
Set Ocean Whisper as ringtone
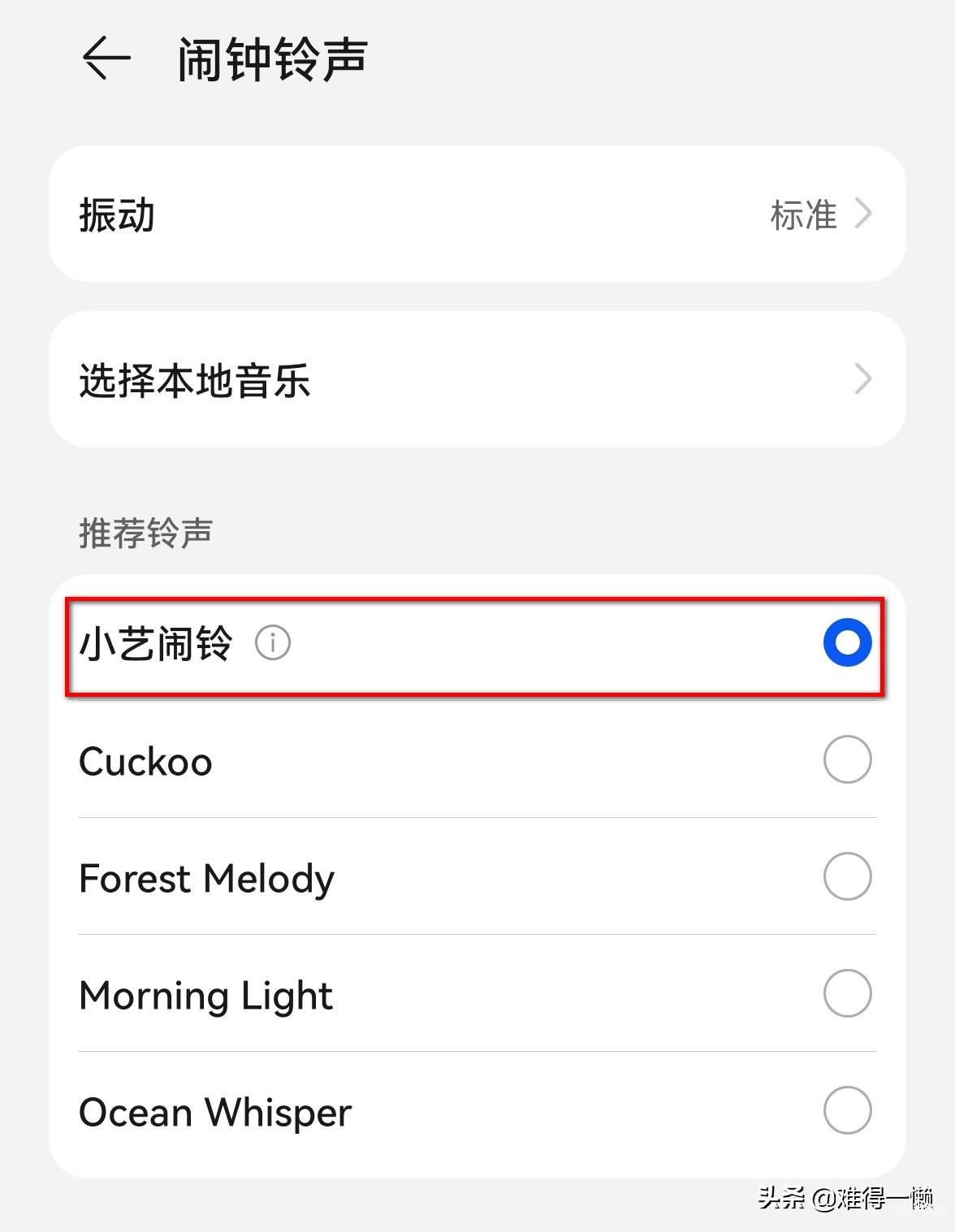(x=847, y=1110)
